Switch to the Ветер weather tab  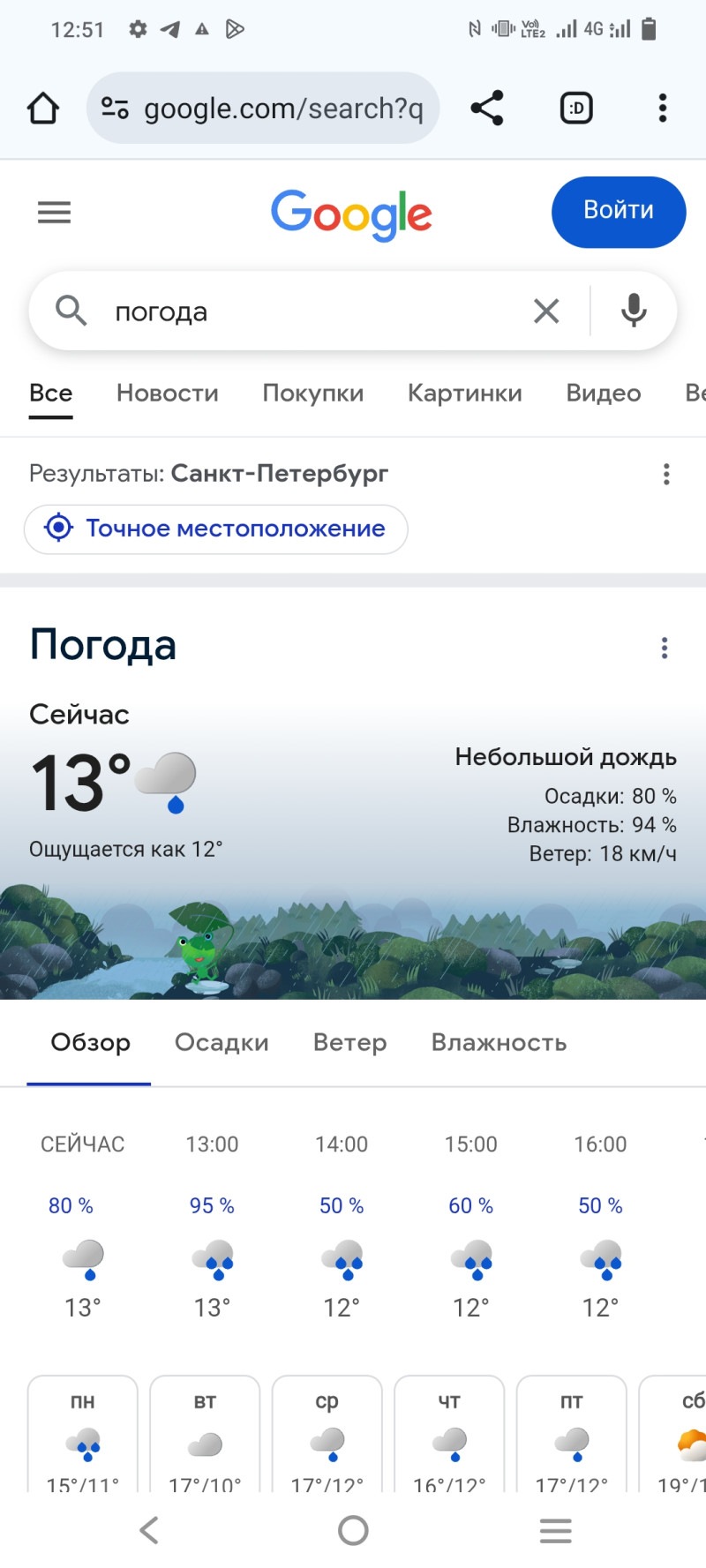[349, 1043]
